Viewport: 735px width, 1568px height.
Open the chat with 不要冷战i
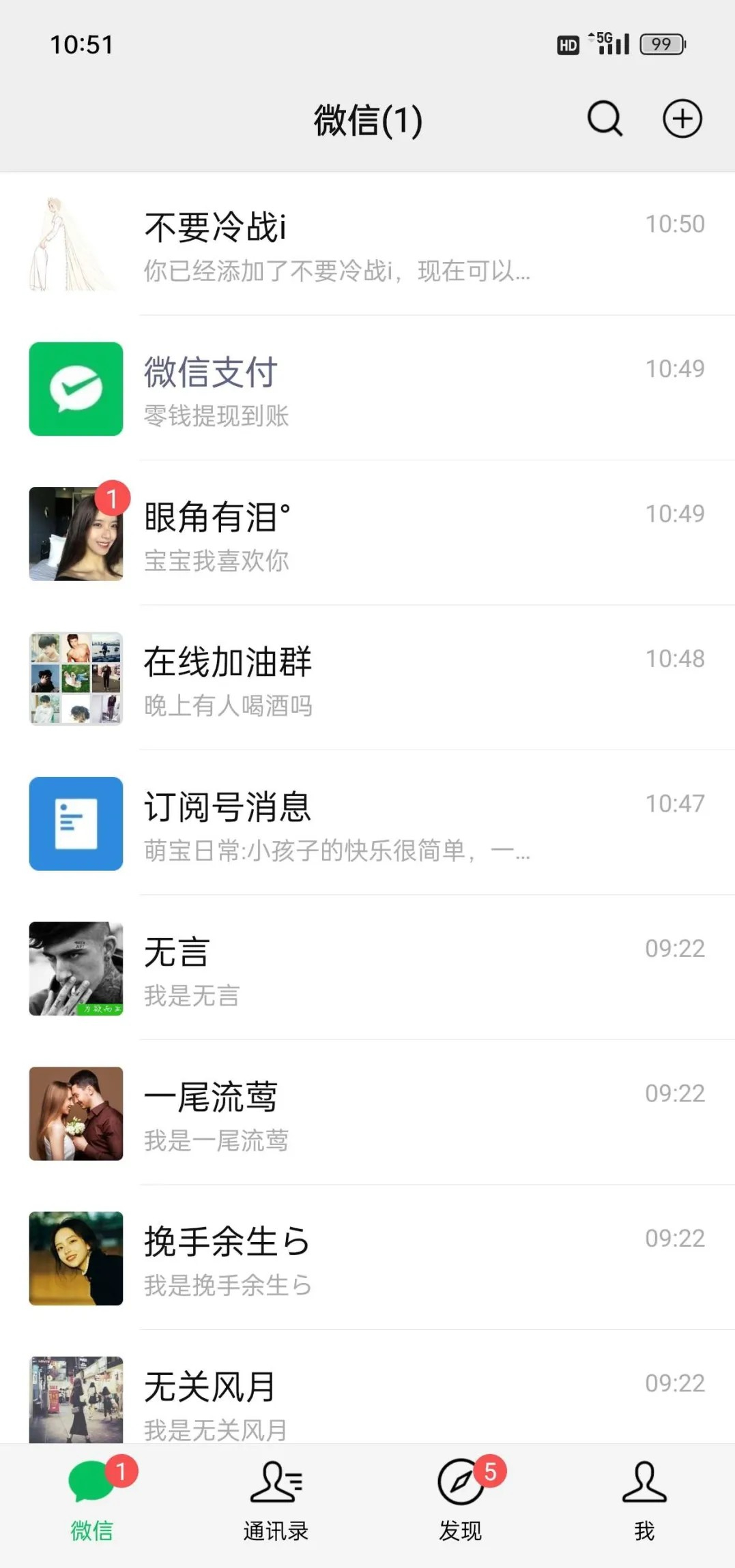tap(369, 244)
